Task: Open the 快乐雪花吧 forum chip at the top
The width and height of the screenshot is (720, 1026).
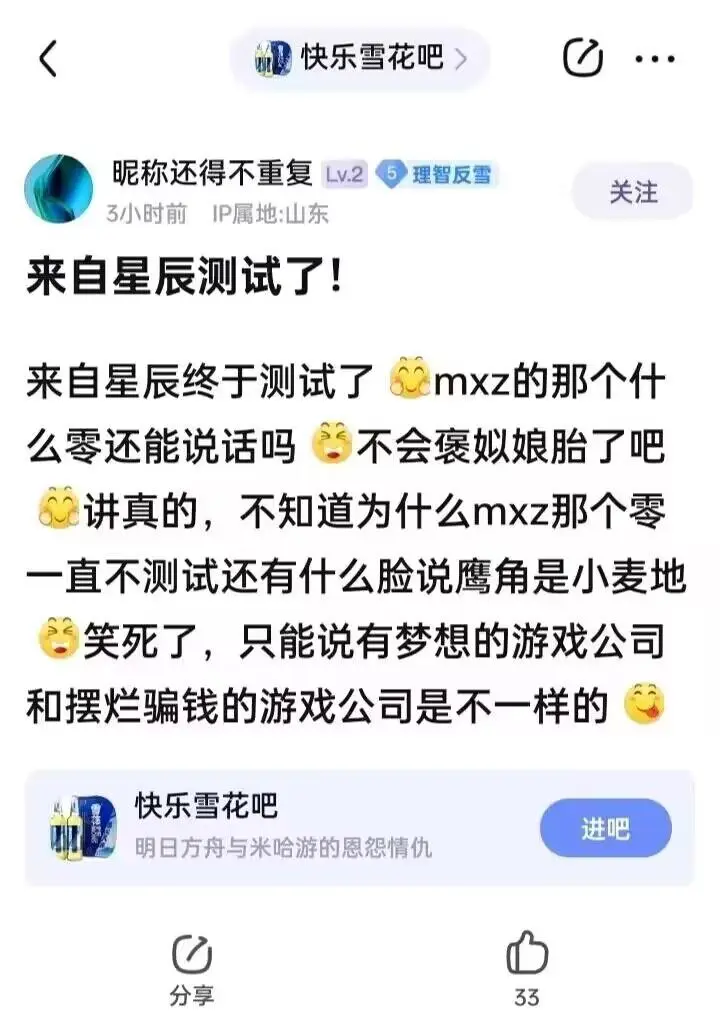Action: [360, 59]
